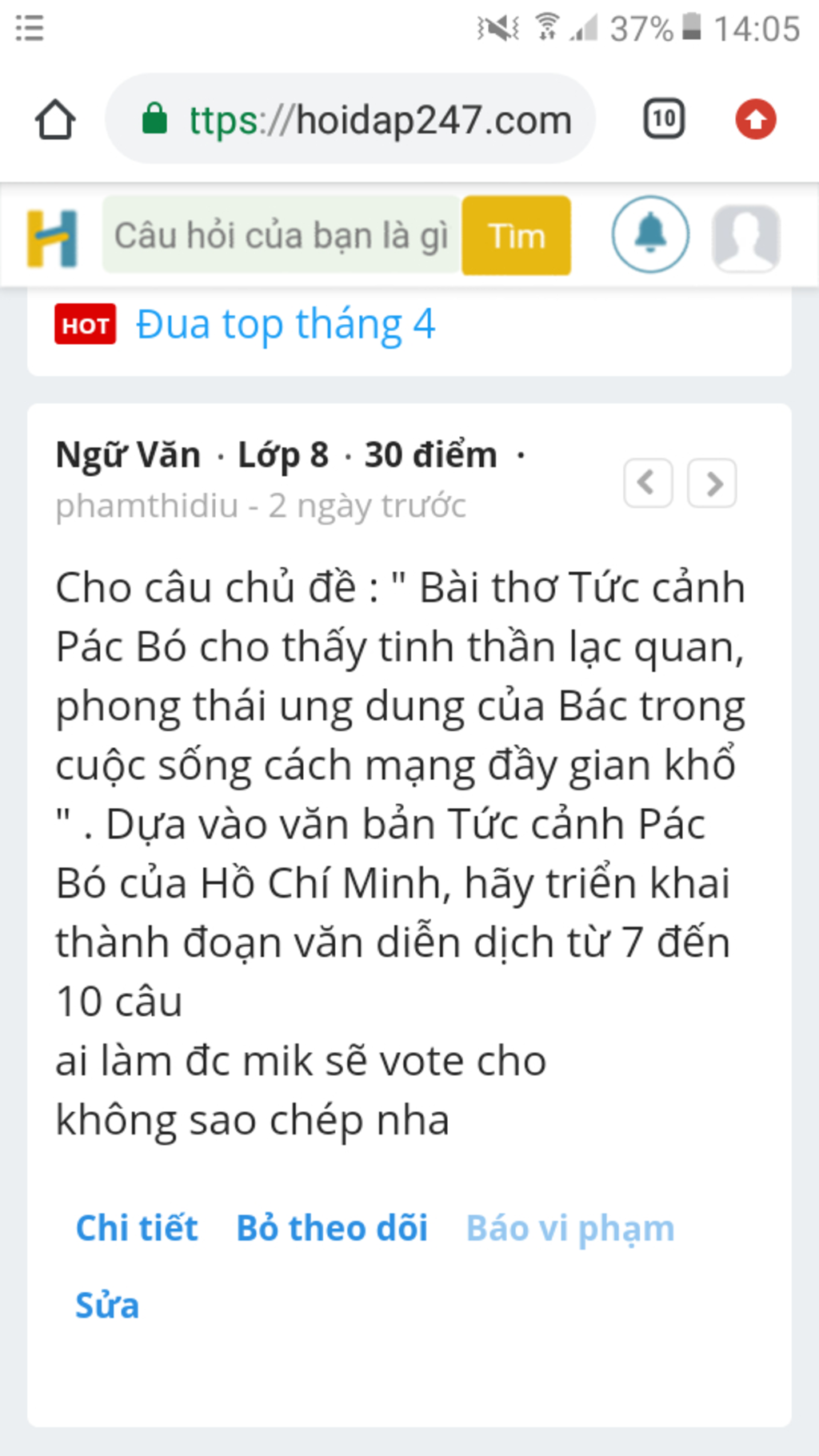Focus the 'Câu hỏi của bạn là gì' search field
The height and width of the screenshot is (1456, 819).
tap(280, 236)
